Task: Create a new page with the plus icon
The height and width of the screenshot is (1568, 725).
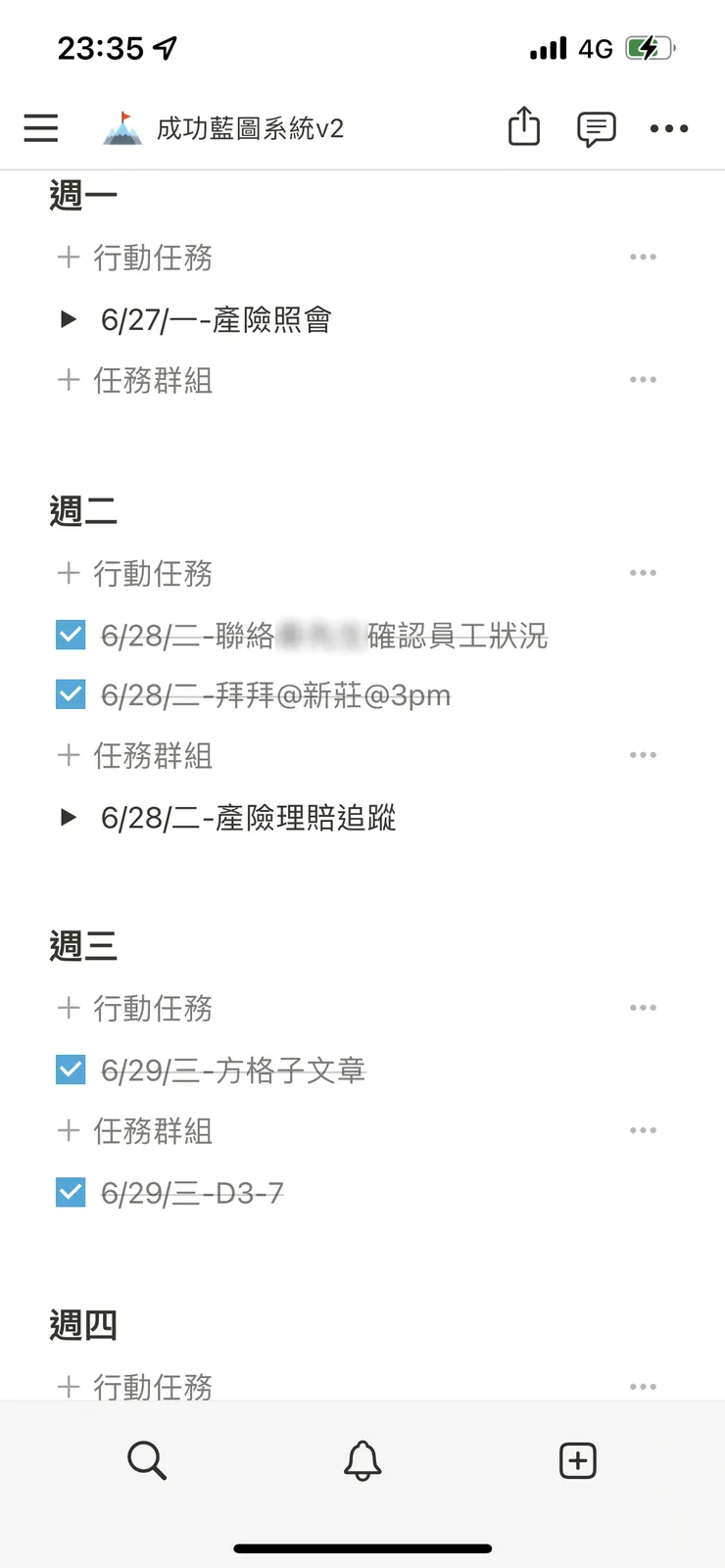Action: pyautogui.click(x=576, y=1460)
